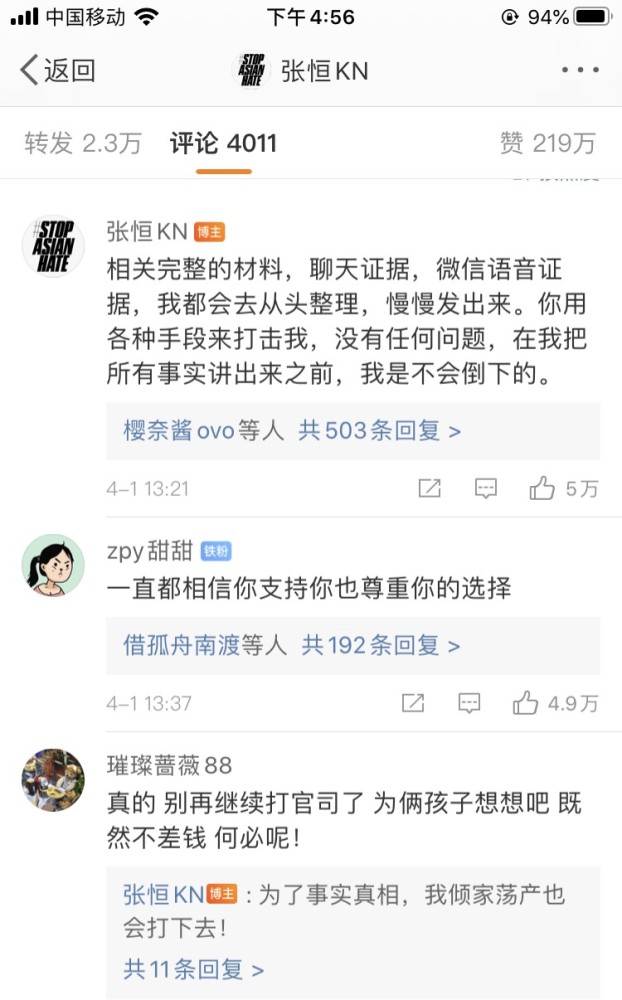Reply to 张恒KN's comment with the bubble icon
622x1000 pixels.
[x=485, y=488]
